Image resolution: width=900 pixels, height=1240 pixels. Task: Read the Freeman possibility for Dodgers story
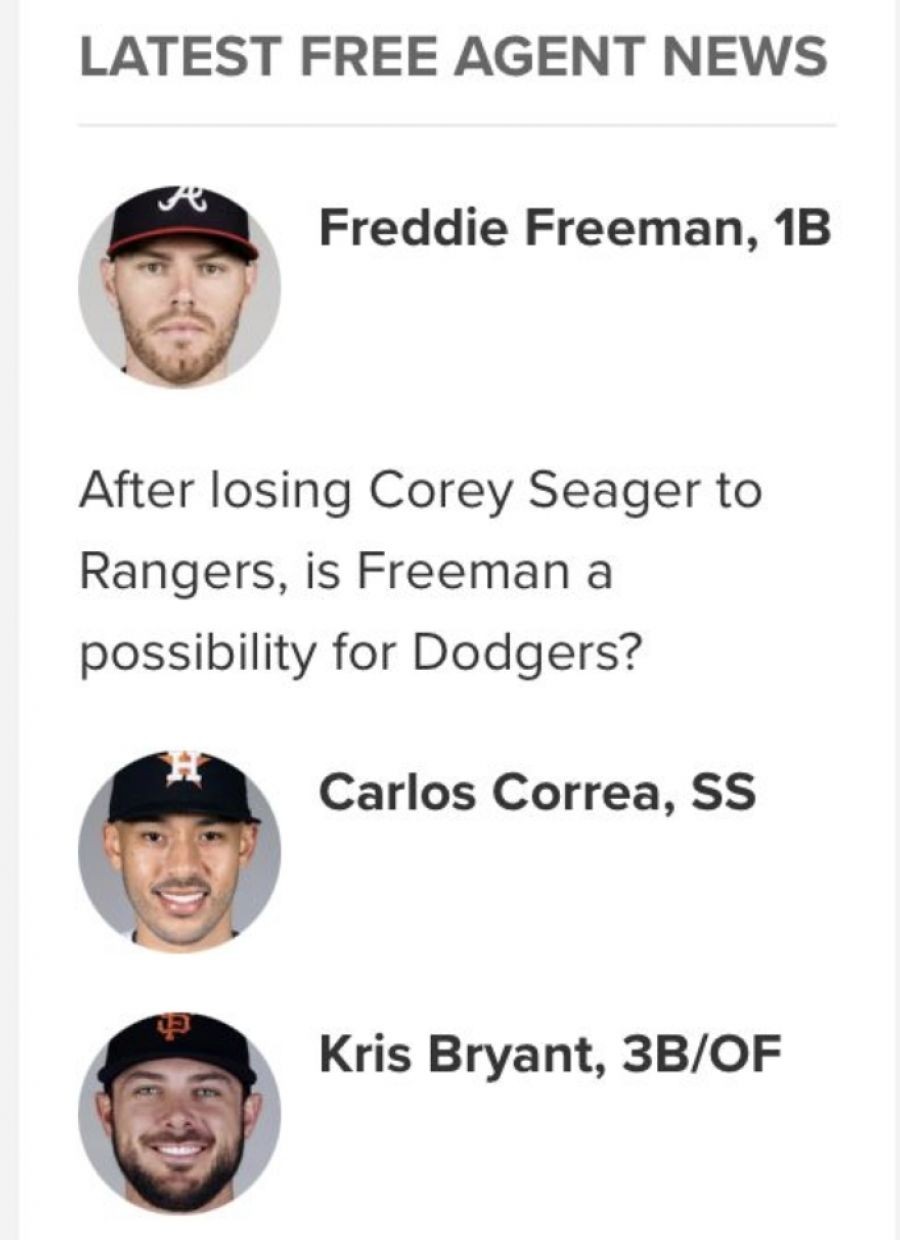point(419,573)
